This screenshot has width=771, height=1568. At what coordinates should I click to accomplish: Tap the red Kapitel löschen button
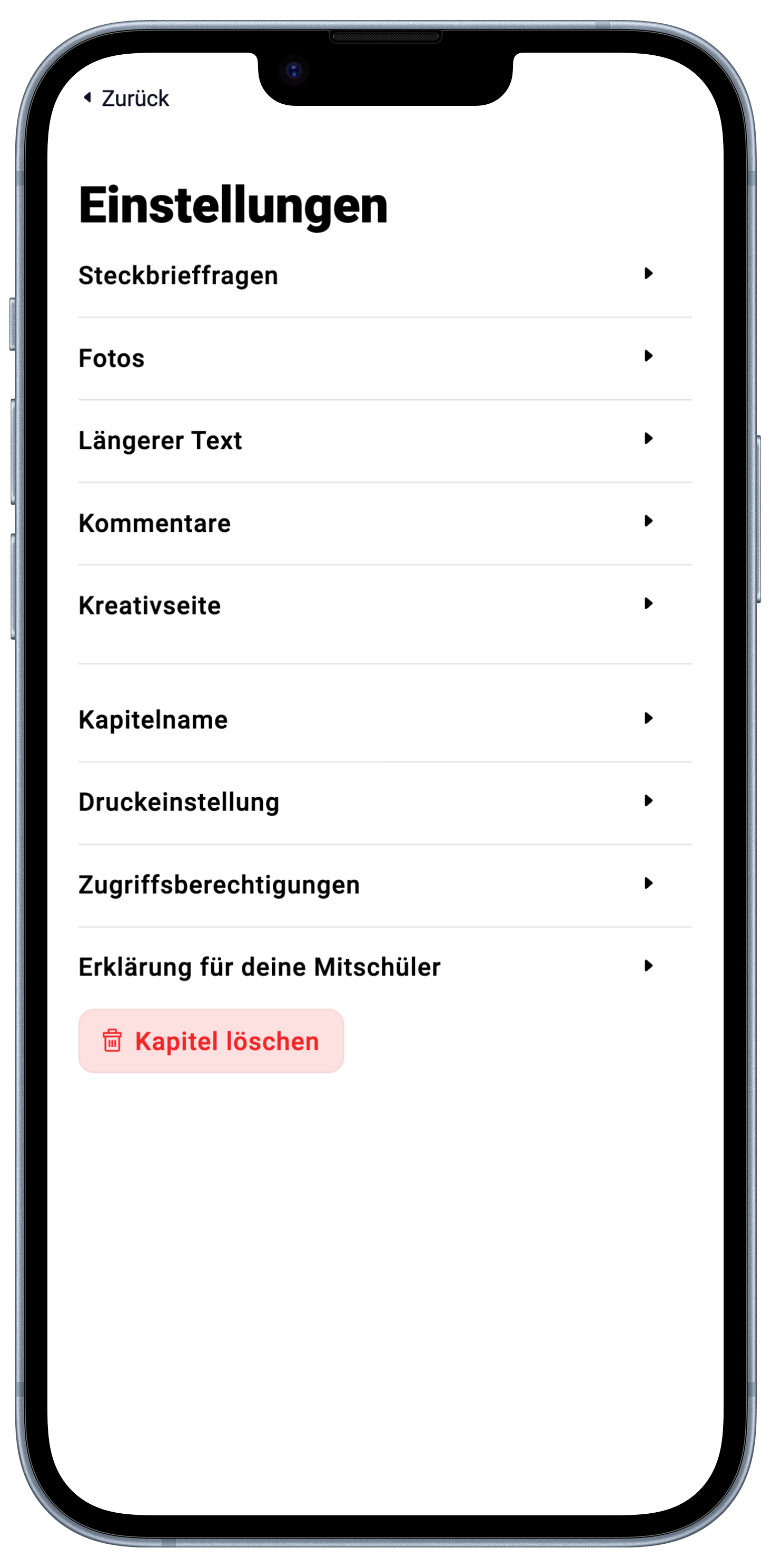(211, 1041)
